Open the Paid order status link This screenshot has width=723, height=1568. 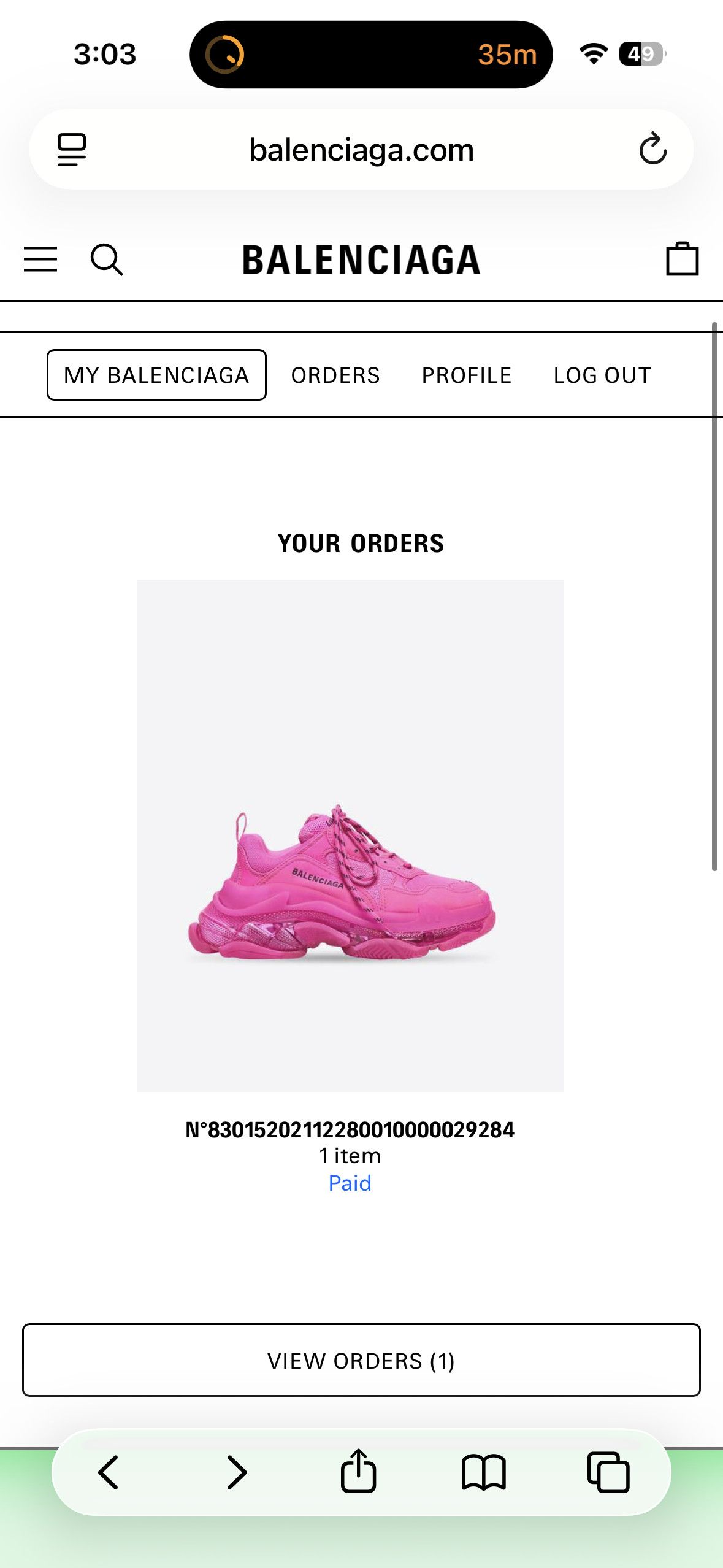pos(350,1183)
